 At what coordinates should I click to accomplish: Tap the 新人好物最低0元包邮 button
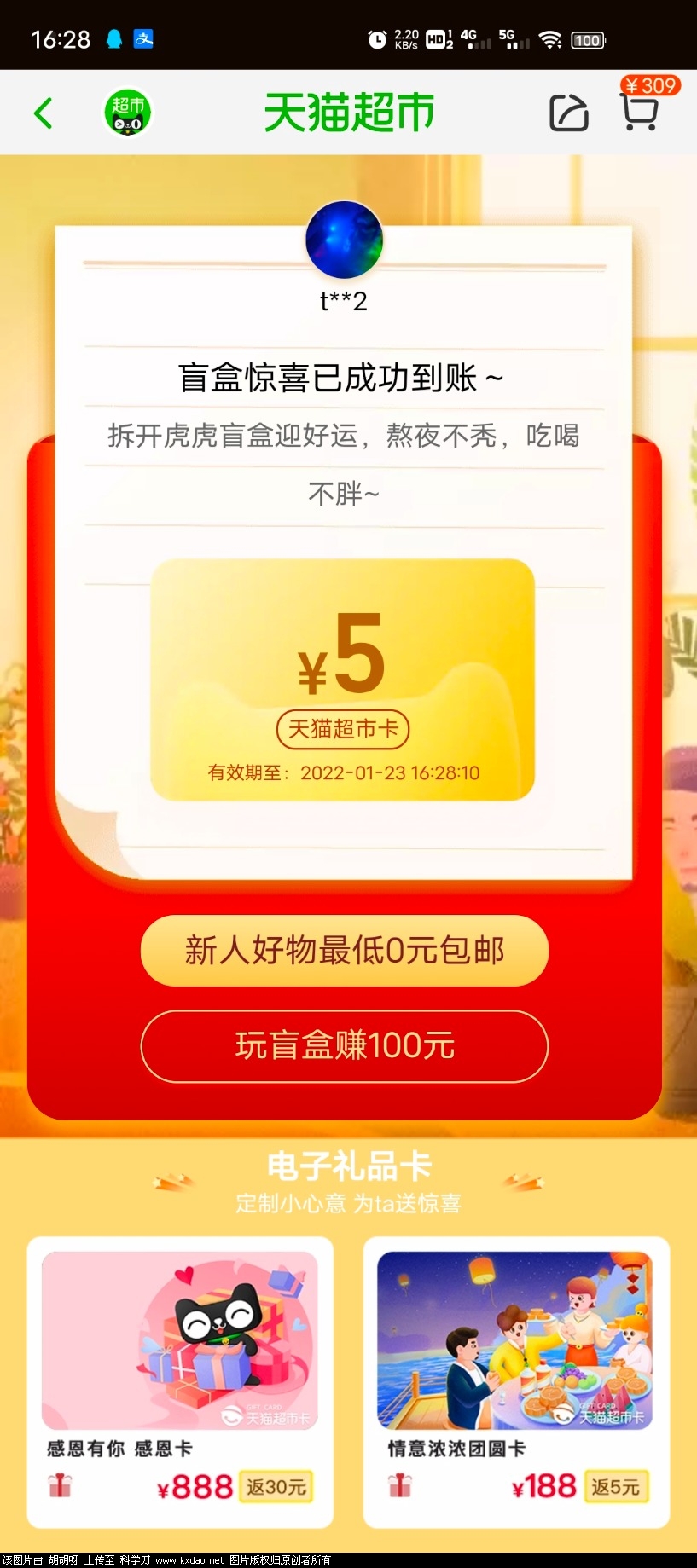click(x=344, y=951)
